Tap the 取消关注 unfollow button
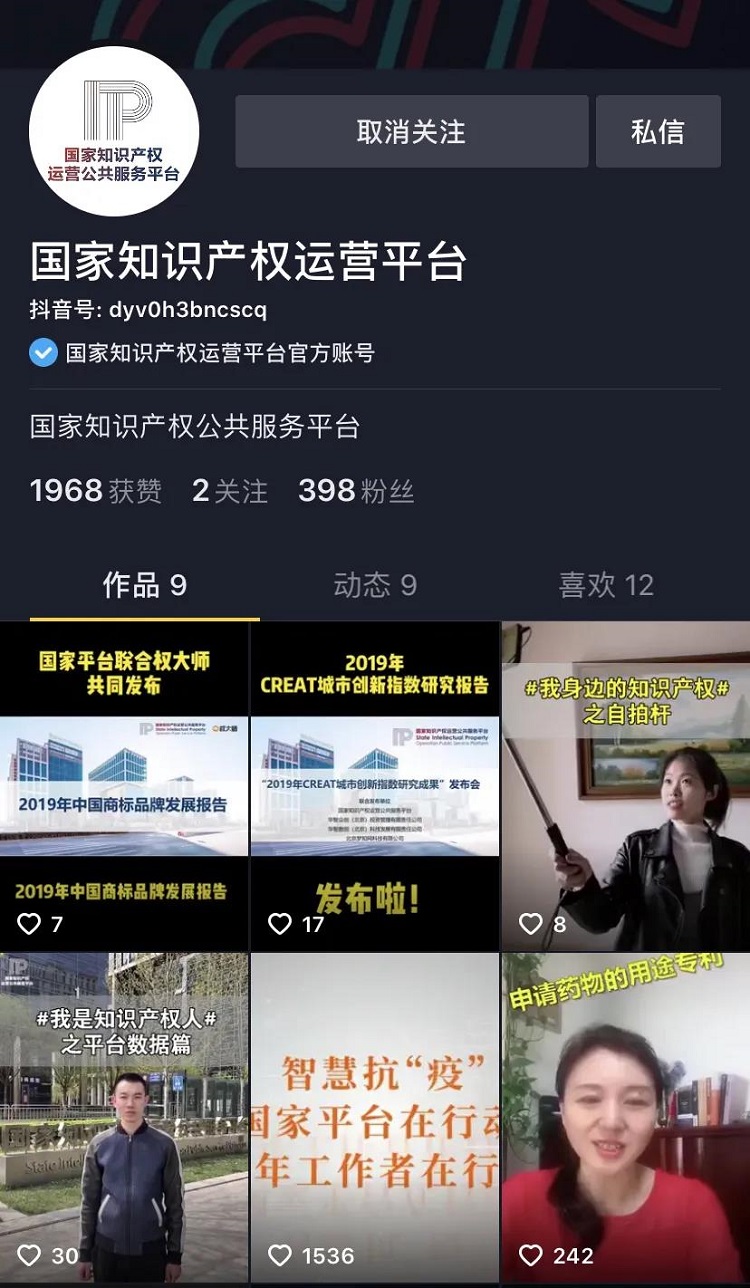The width and height of the screenshot is (750, 1288). (x=410, y=131)
